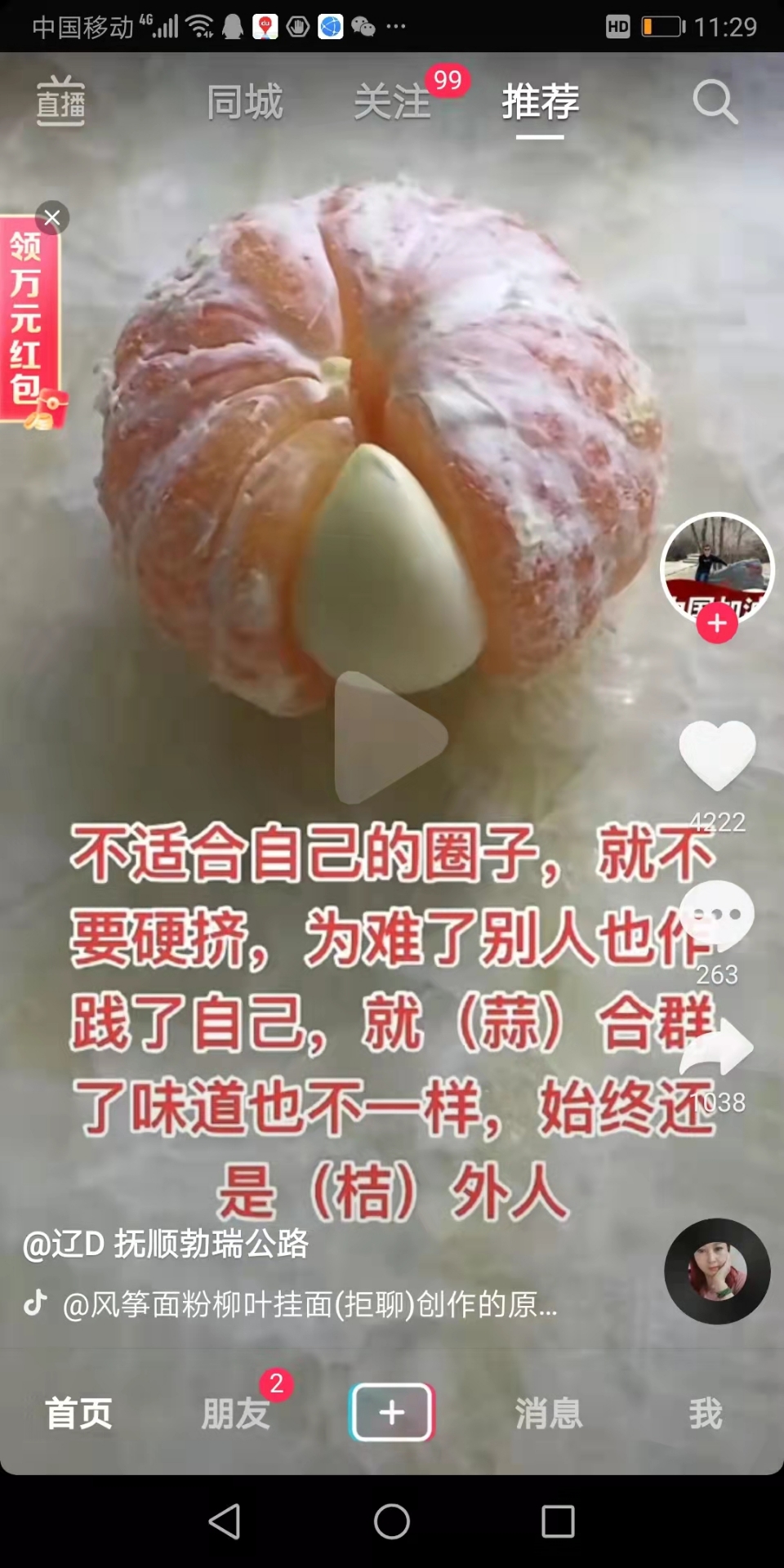Open the original sound by @风筝面粉柳叶挂面
Viewport: 784px width, 1568px height.
[x=310, y=1305]
